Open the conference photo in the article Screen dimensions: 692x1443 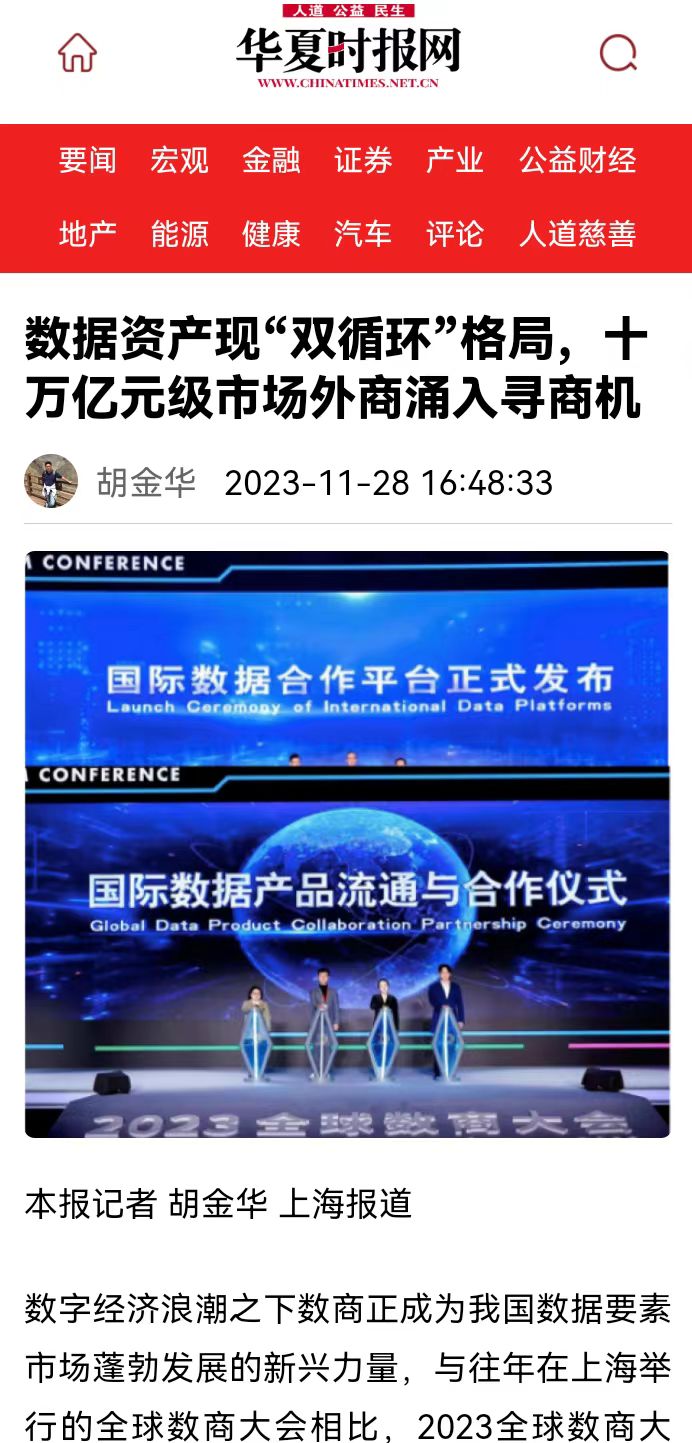(x=347, y=844)
